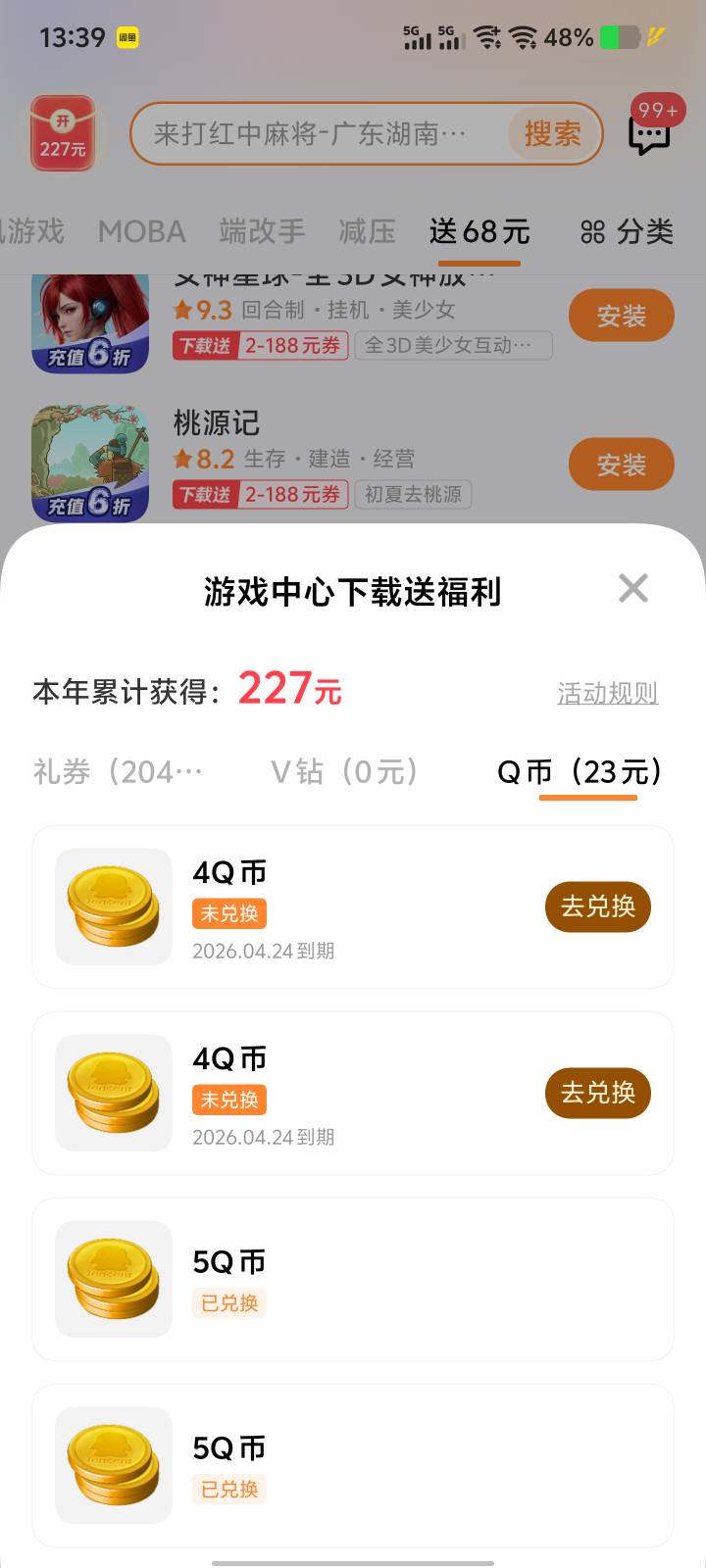Viewport: 706px width, 1568px height.
Task: Switch to the 礼券 tab
Action: pyautogui.click(x=118, y=772)
